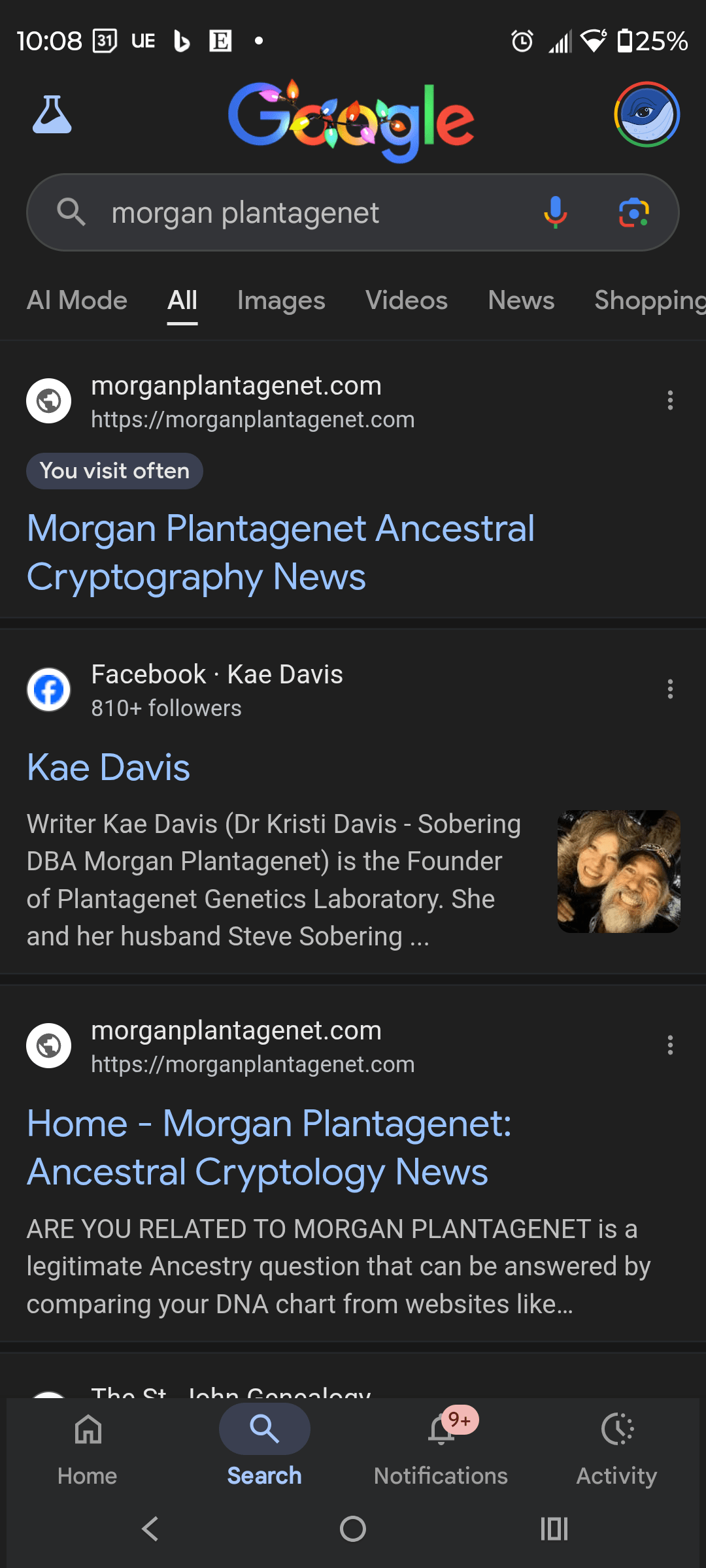
Task: Open the Kae Davis result link
Action: click(x=109, y=767)
